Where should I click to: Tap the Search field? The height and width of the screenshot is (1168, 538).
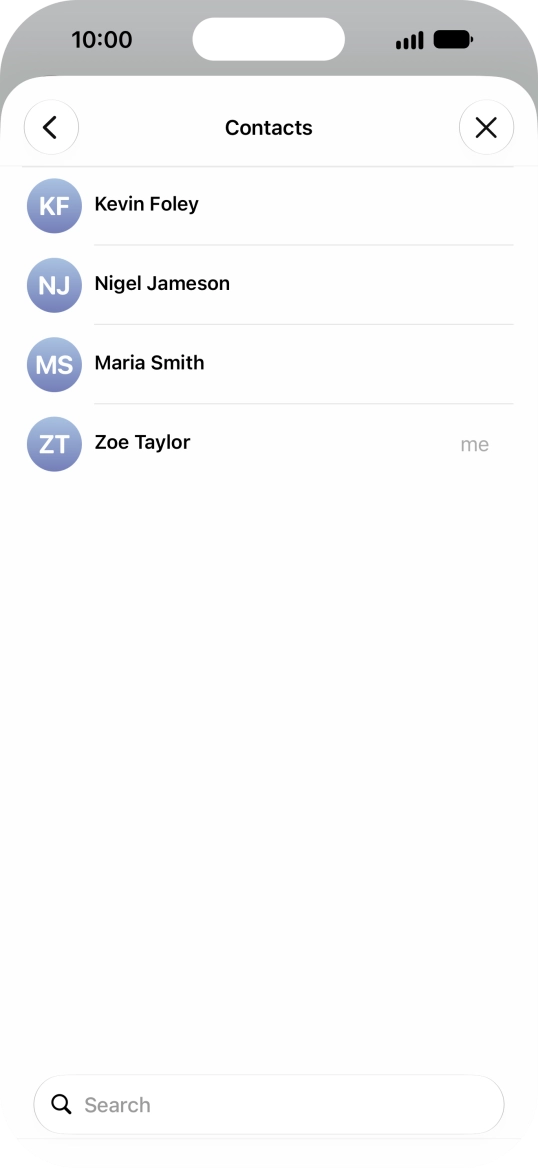269,1104
